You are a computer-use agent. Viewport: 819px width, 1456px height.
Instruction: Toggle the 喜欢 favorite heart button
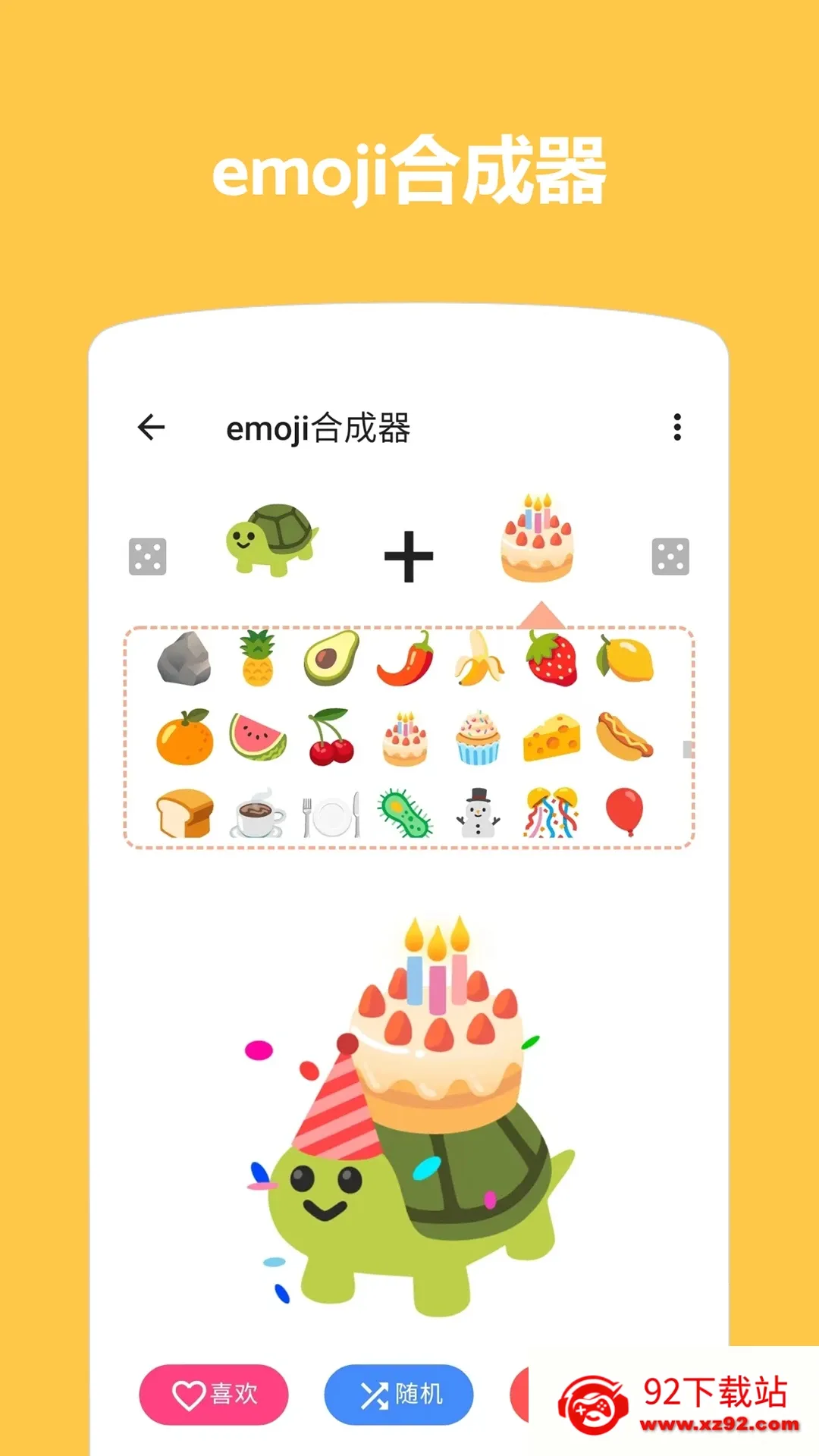(x=213, y=1394)
